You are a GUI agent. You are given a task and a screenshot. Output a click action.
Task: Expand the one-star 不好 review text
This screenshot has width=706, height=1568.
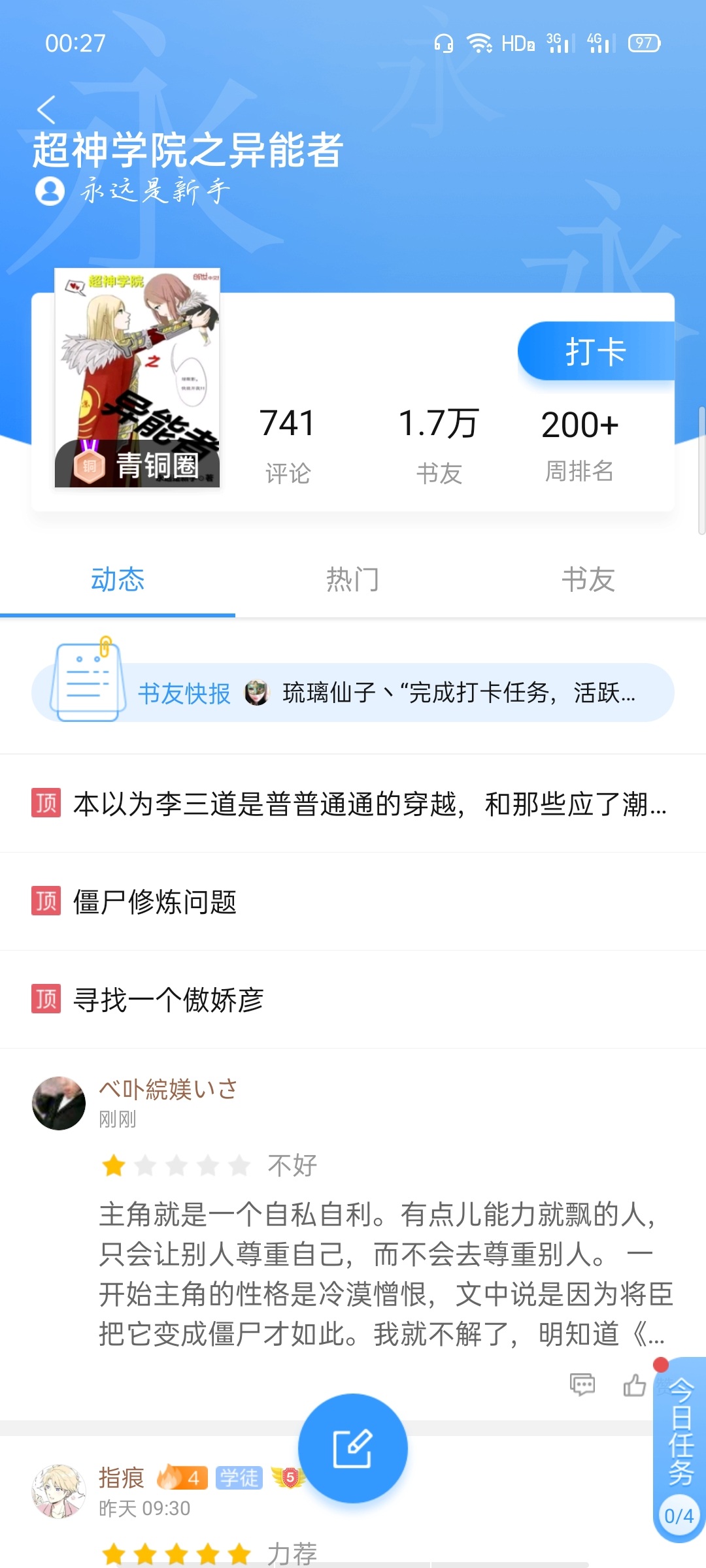[x=386, y=1274]
